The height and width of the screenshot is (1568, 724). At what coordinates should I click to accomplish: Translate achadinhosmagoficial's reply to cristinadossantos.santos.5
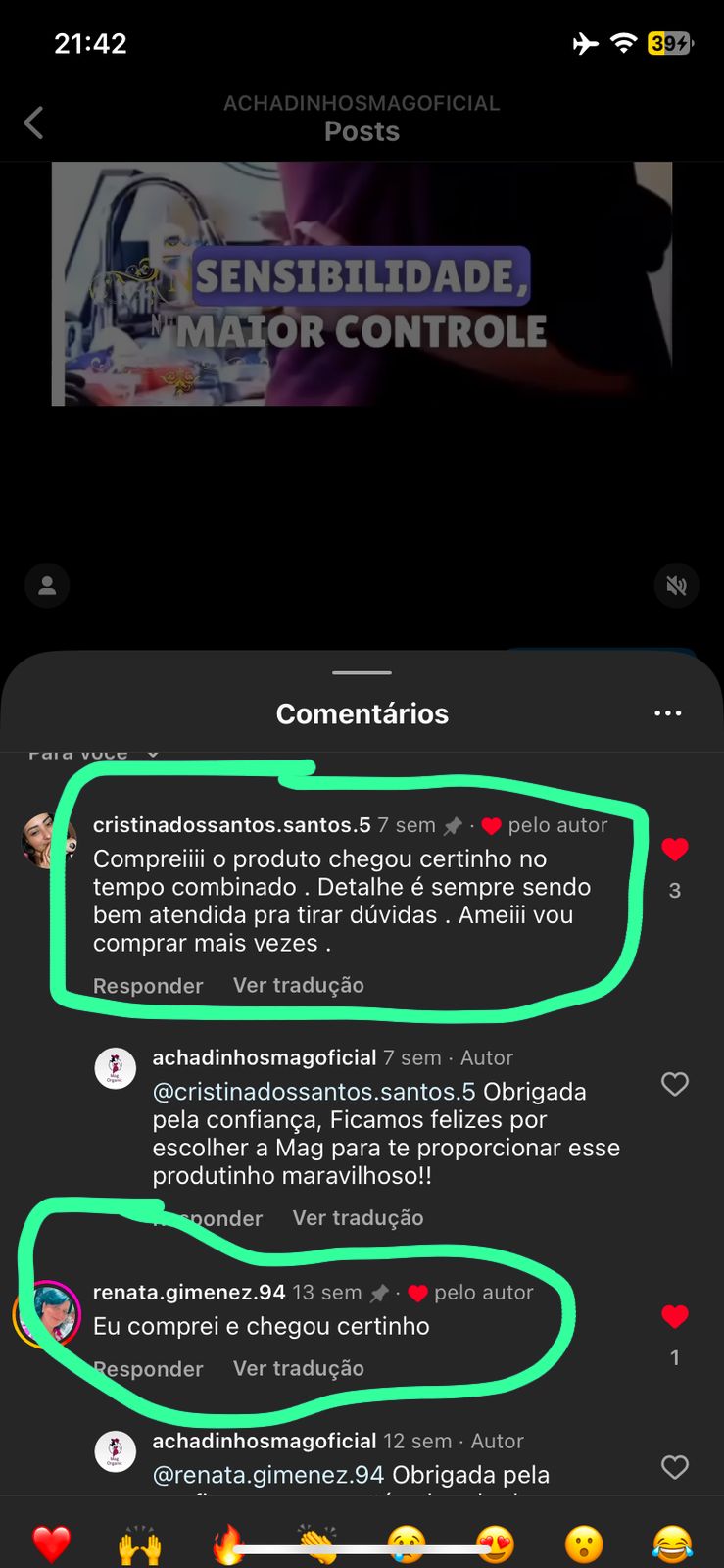358,1218
